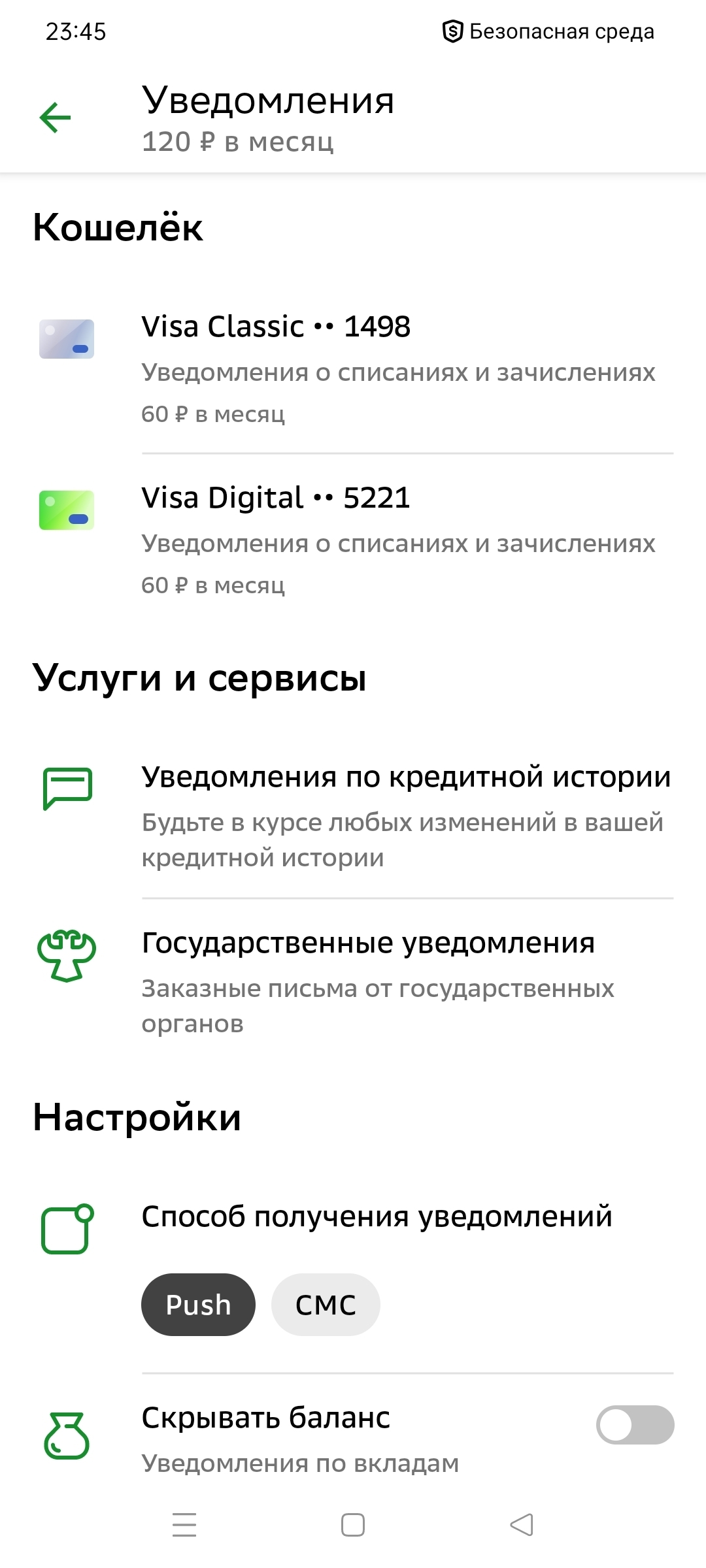Select Push delivery method
Image resolution: width=706 pixels, height=1568 pixels.
tap(198, 1305)
